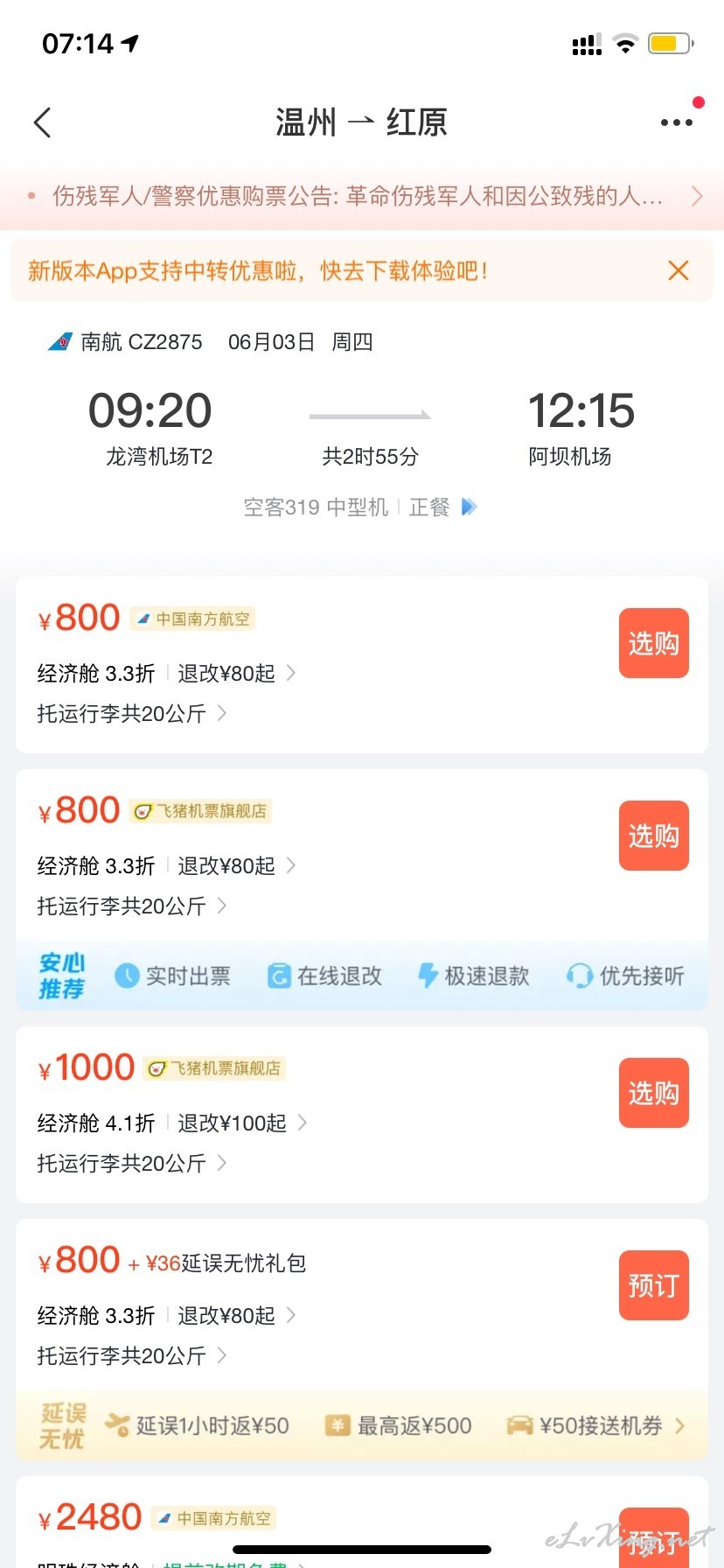This screenshot has width=724, height=1568.
Task: Tap 预订 on the ¥2480 fare
Action: click(653, 1537)
